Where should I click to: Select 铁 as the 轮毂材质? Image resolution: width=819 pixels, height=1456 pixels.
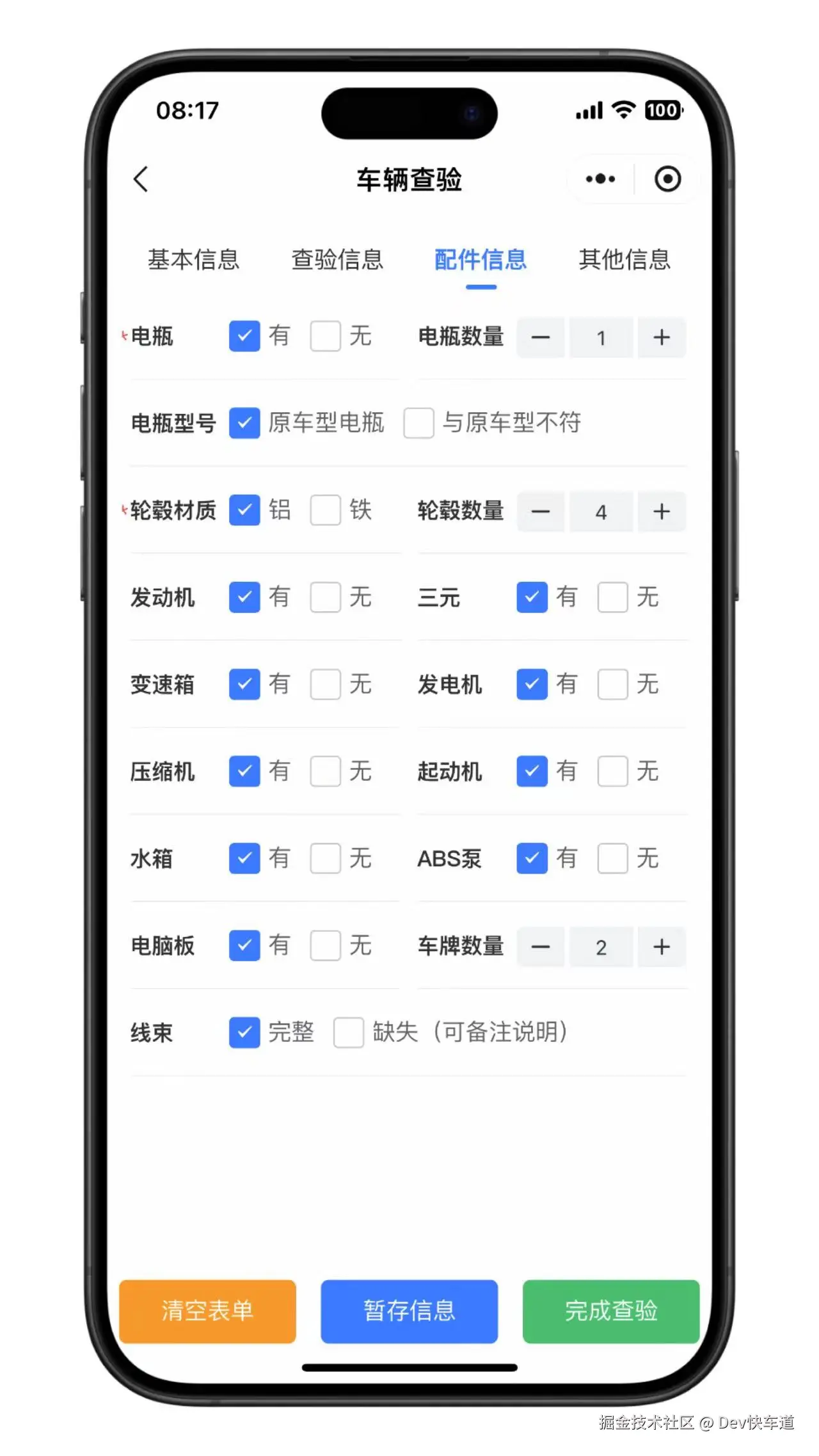[326, 510]
